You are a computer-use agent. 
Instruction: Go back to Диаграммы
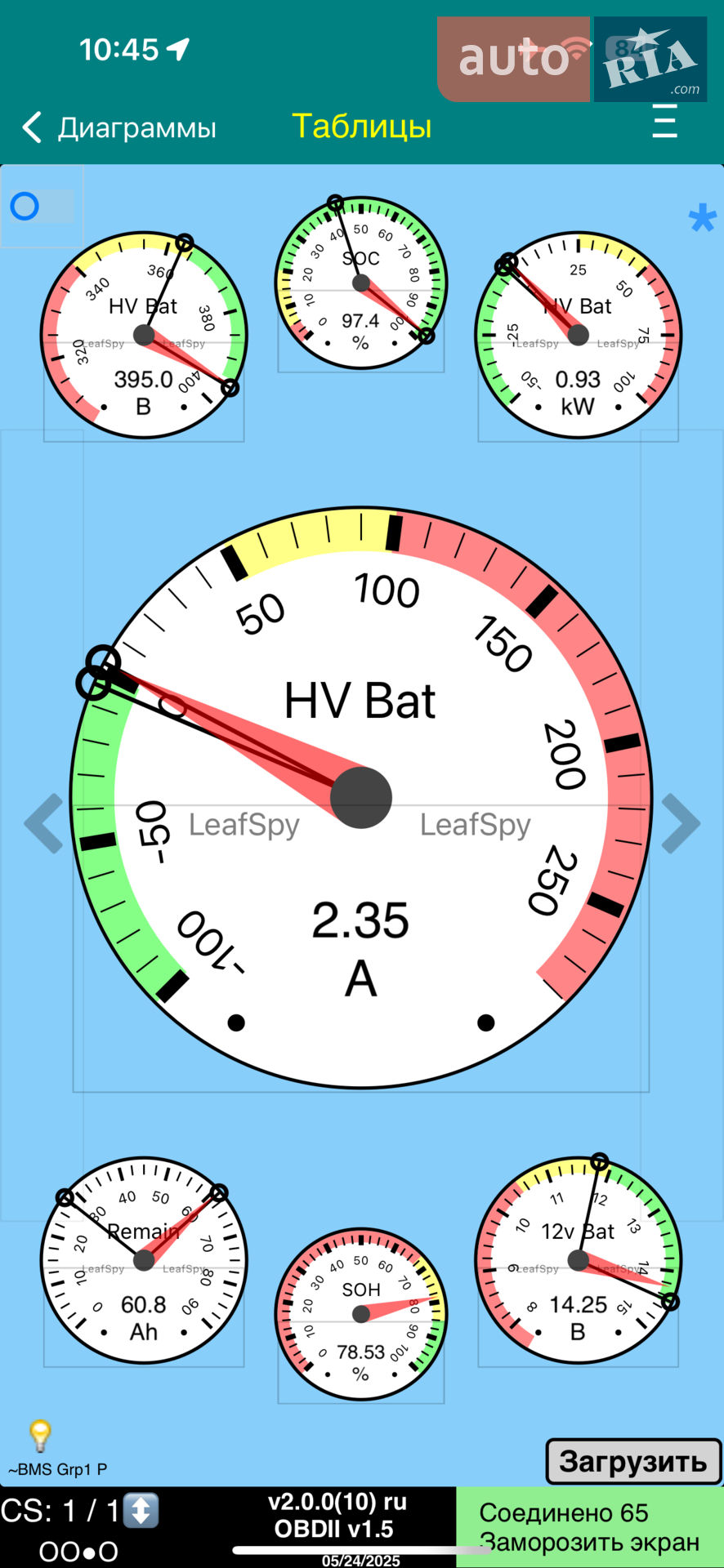coord(119,127)
